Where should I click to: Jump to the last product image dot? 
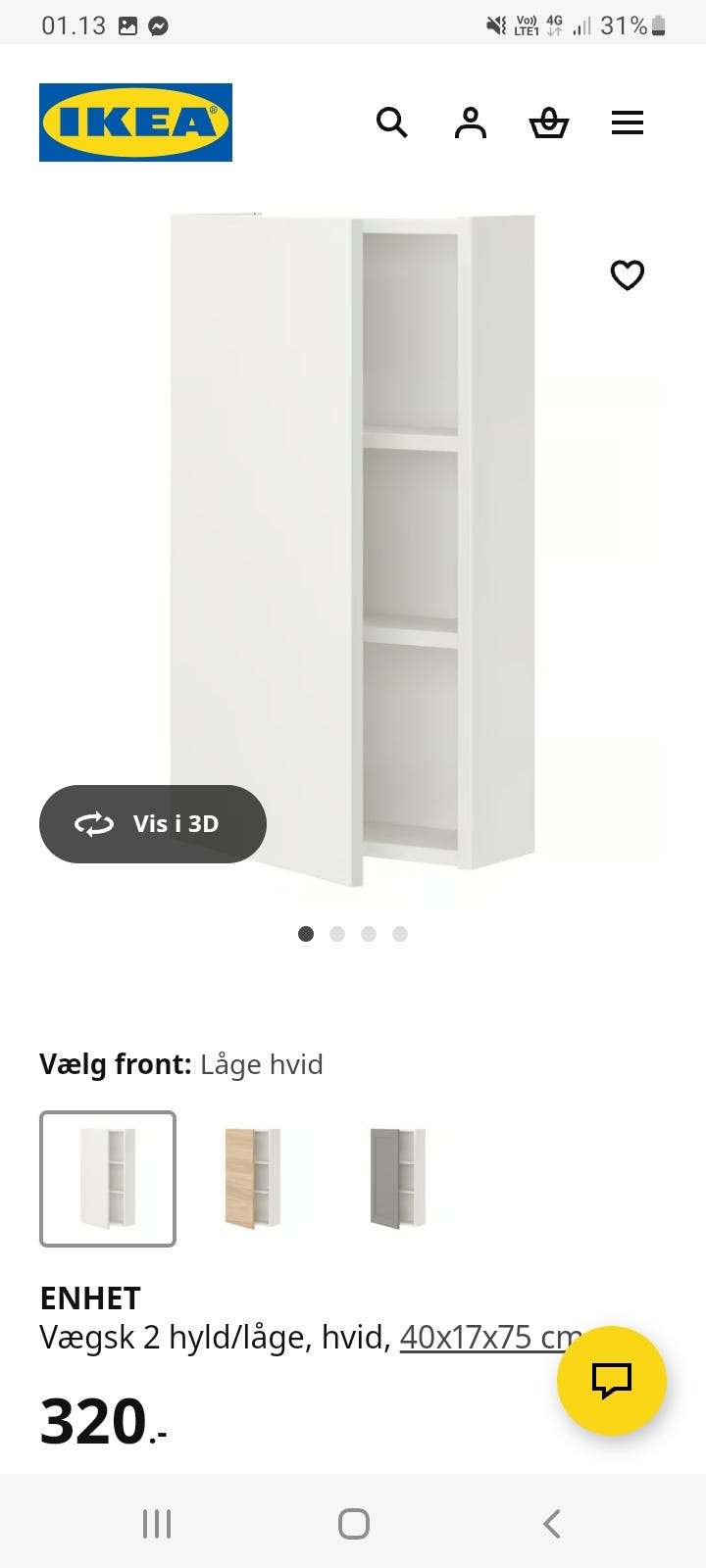pos(400,934)
